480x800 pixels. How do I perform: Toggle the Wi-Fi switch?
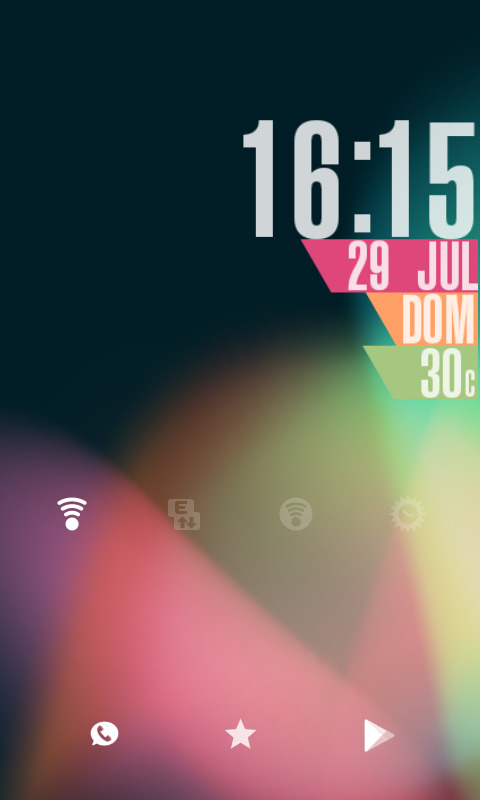point(72,514)
